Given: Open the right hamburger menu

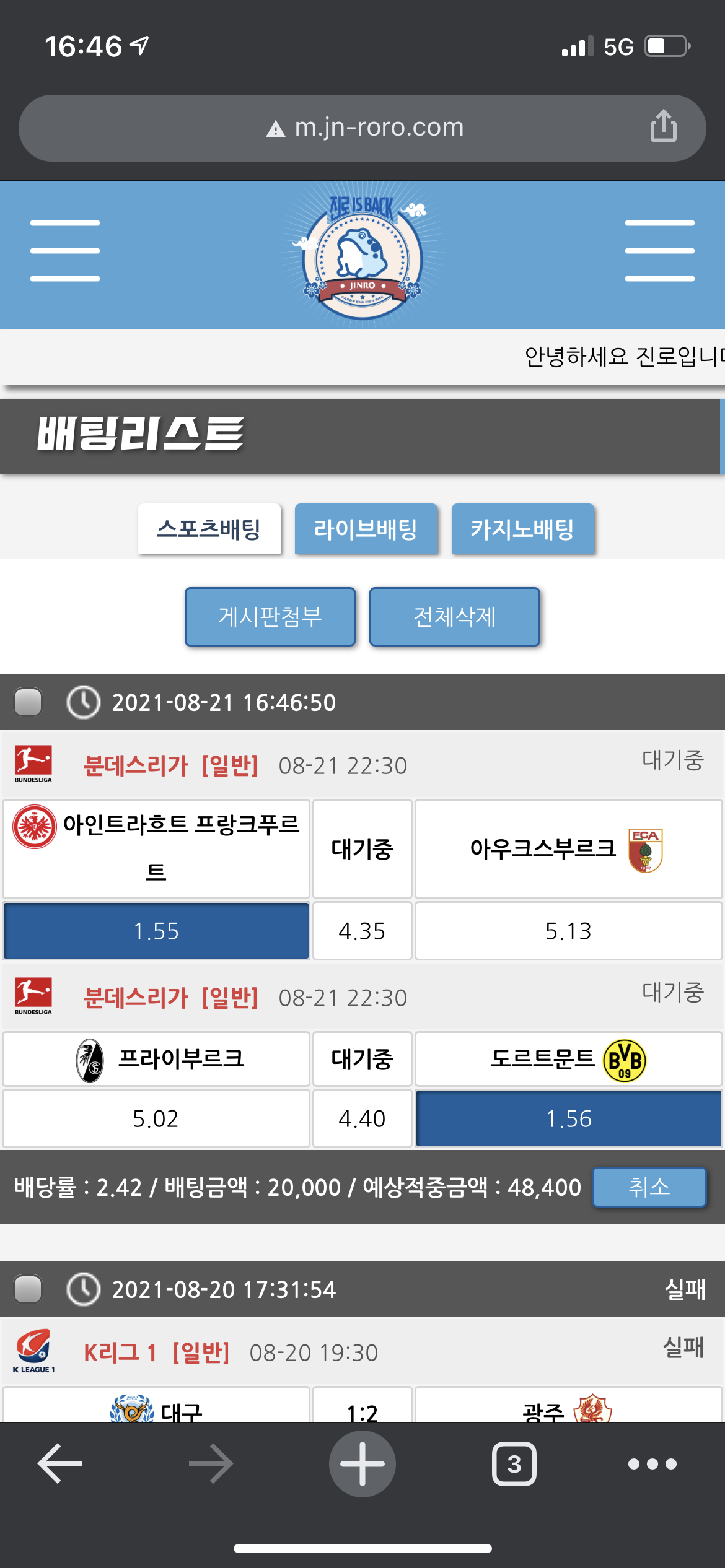Looking at the screenshot, I should tap(659, 251).
